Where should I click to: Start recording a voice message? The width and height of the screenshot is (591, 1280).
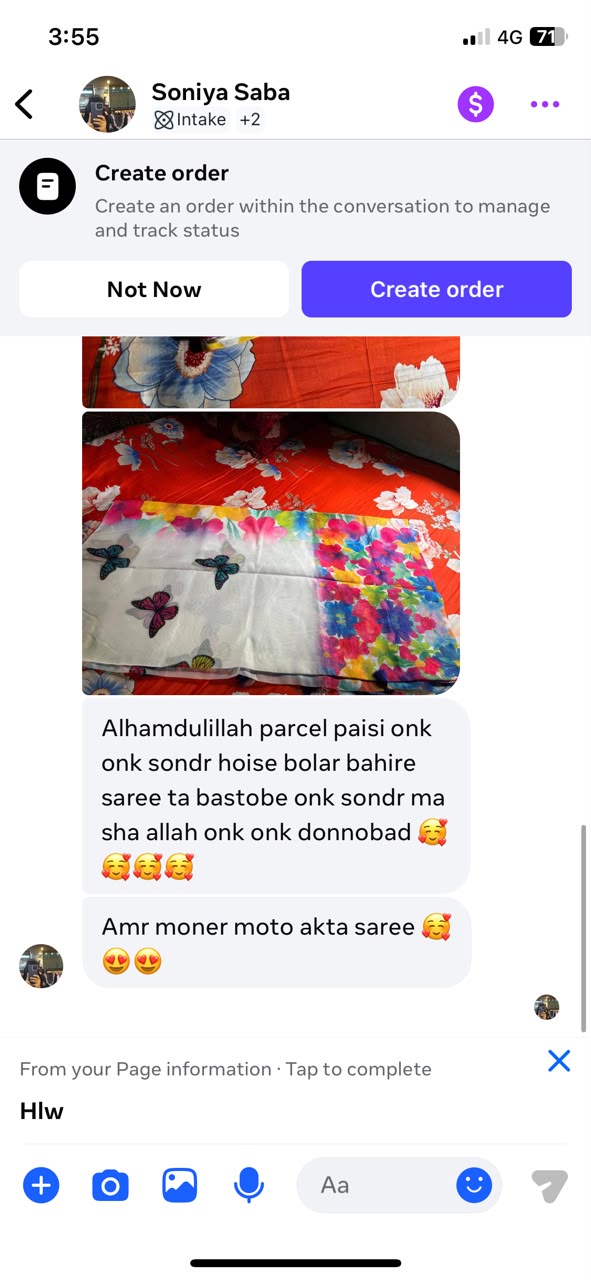pyautogui.click(x=248, y=1186)
